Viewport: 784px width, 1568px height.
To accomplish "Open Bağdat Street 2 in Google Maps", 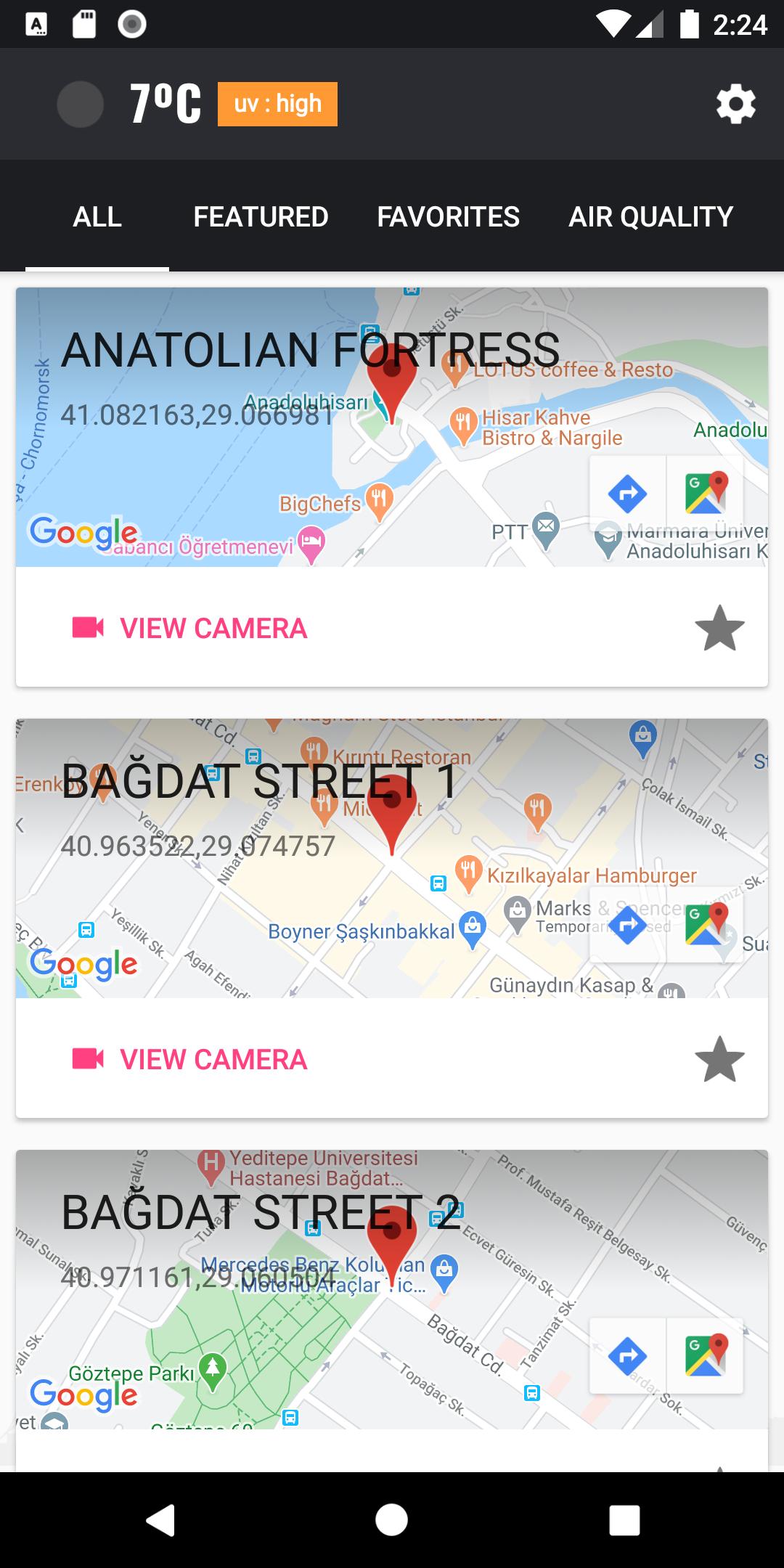I will pos(706,1355).
